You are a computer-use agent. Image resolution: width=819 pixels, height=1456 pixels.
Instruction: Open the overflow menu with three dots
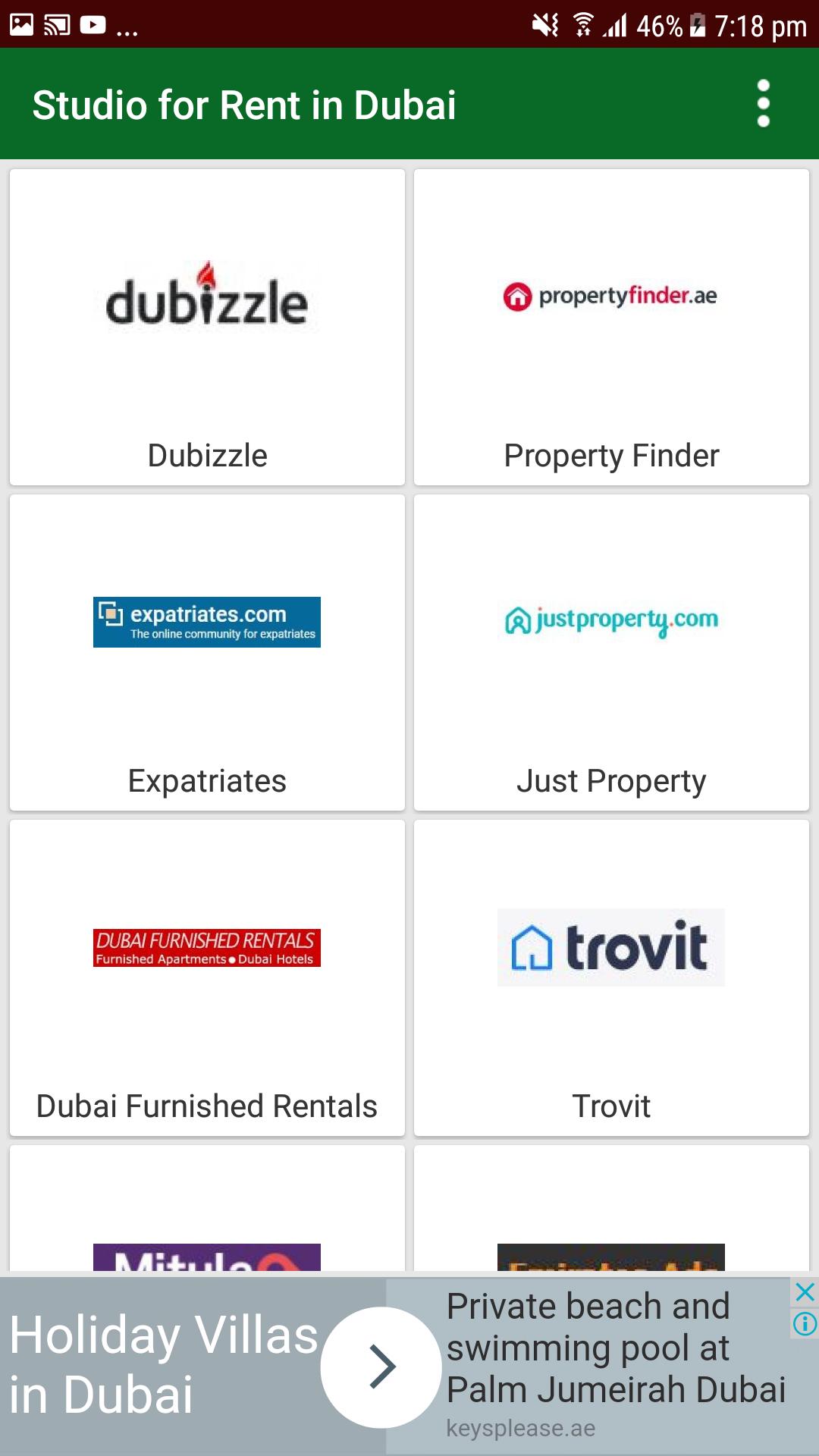pyautogui.click(x=765, y=104)
